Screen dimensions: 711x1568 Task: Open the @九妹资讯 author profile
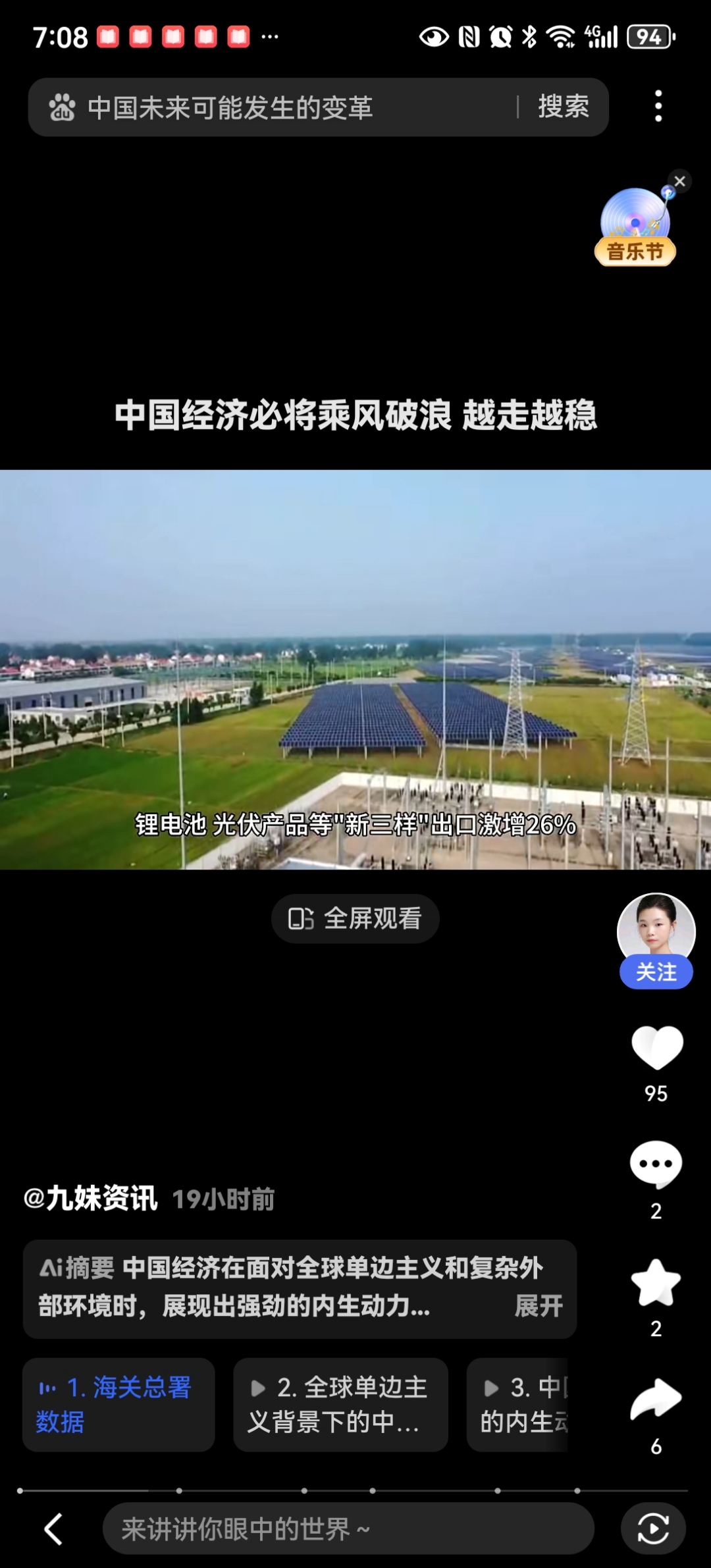pyautogui.click(x=91, y=1199)
